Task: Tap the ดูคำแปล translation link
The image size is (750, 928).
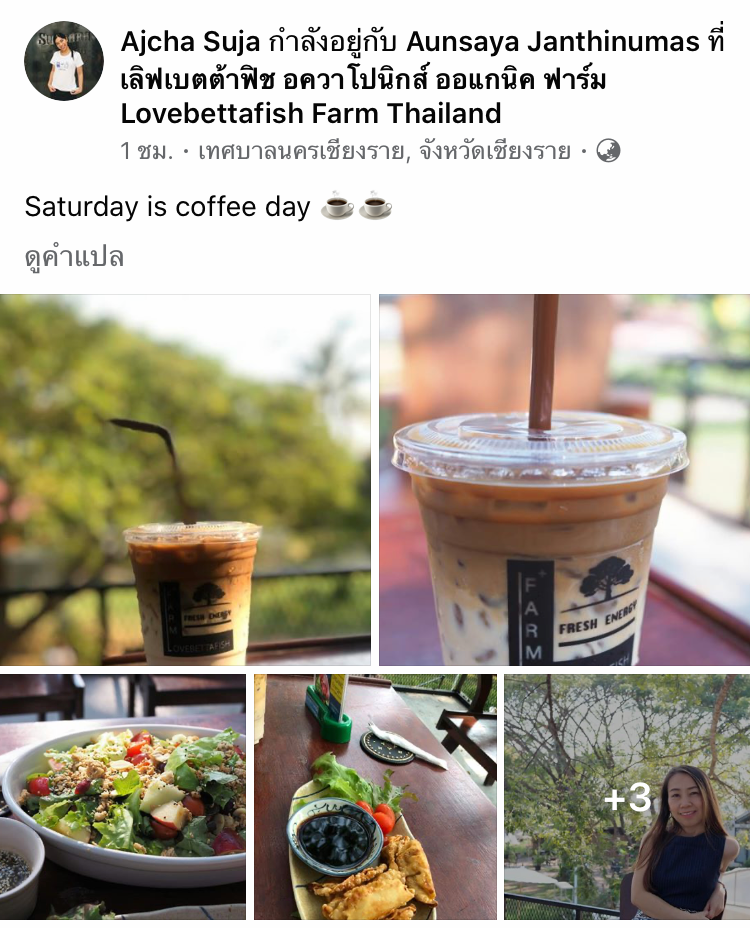Action: [74, 257]
